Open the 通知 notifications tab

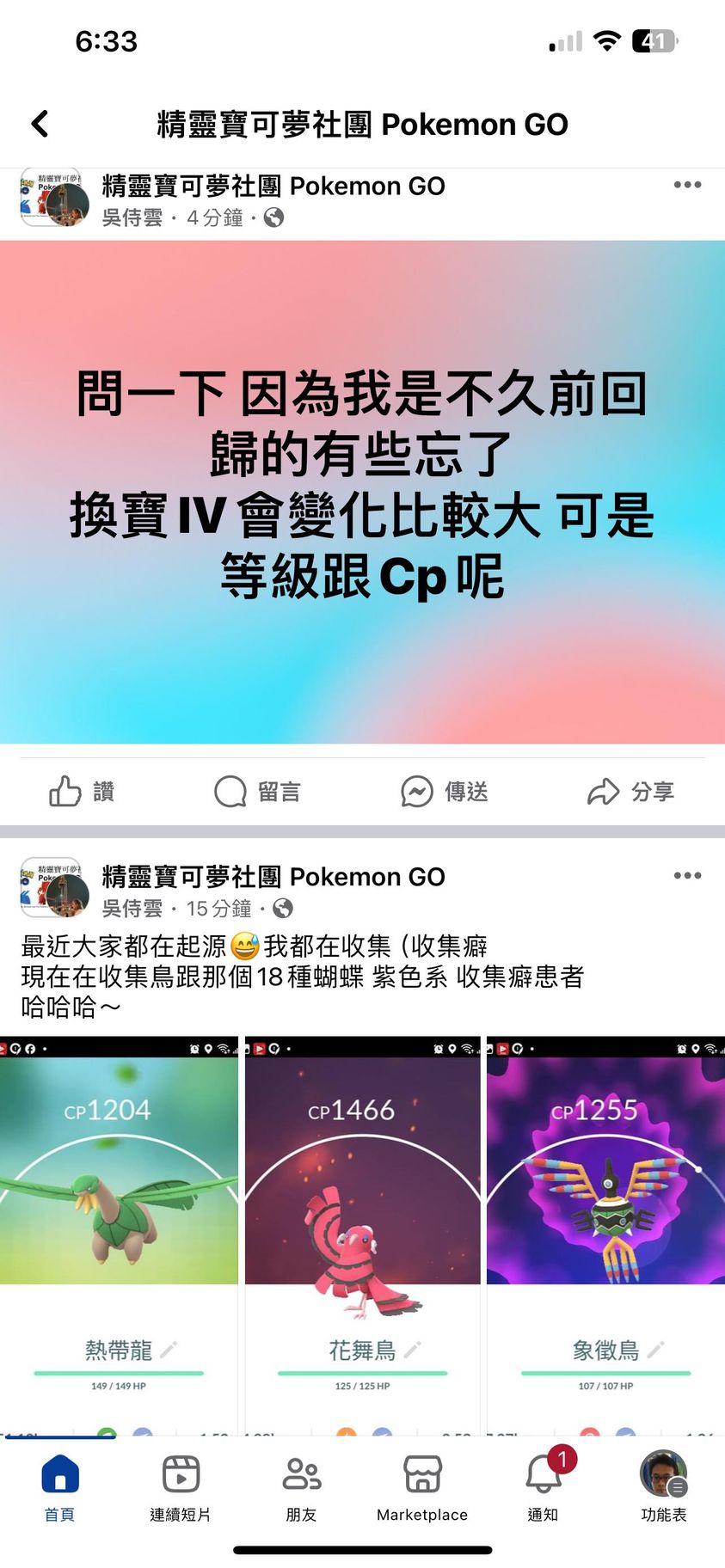click(x=543, y=1488)
